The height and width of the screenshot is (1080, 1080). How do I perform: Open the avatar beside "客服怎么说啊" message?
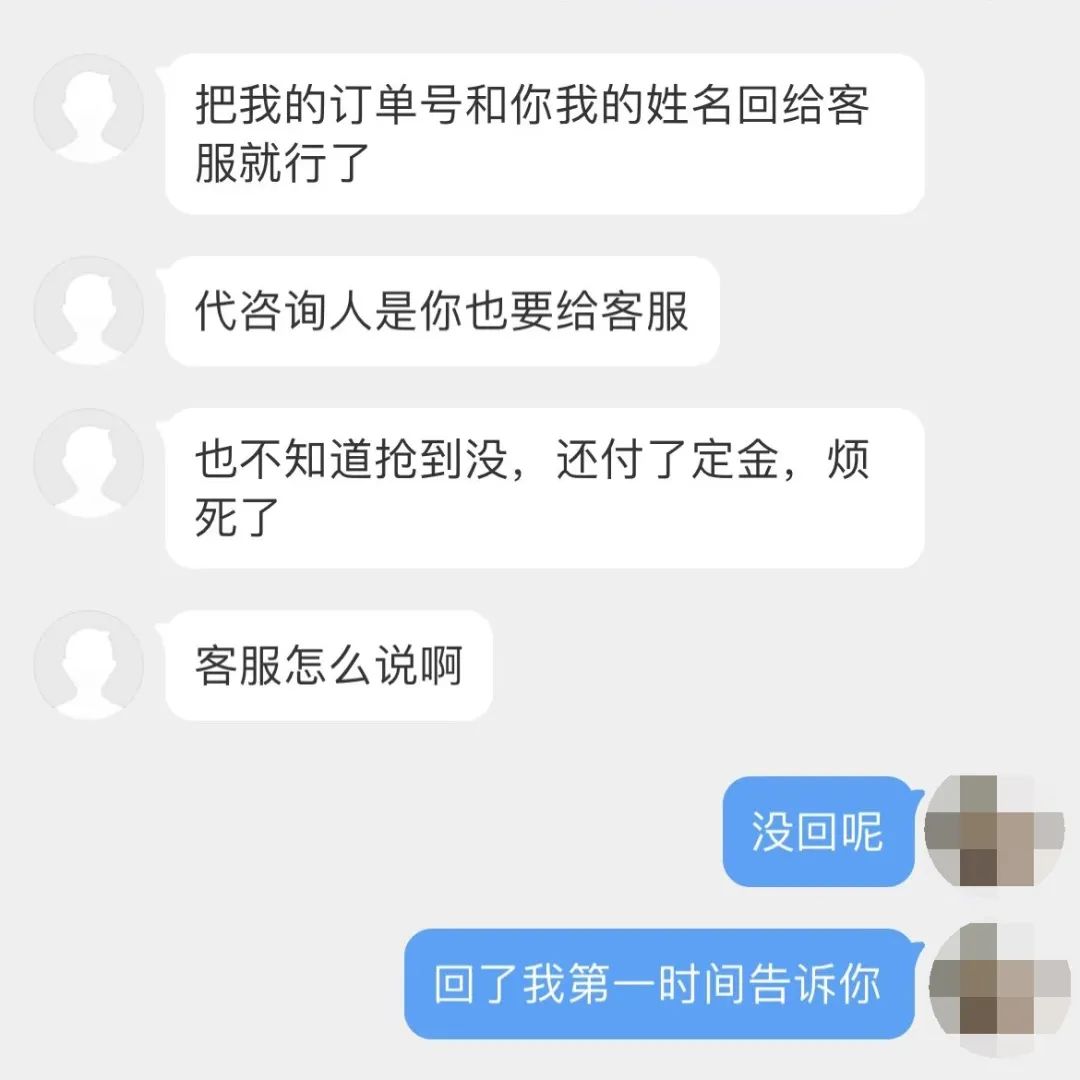pos(88,664)
